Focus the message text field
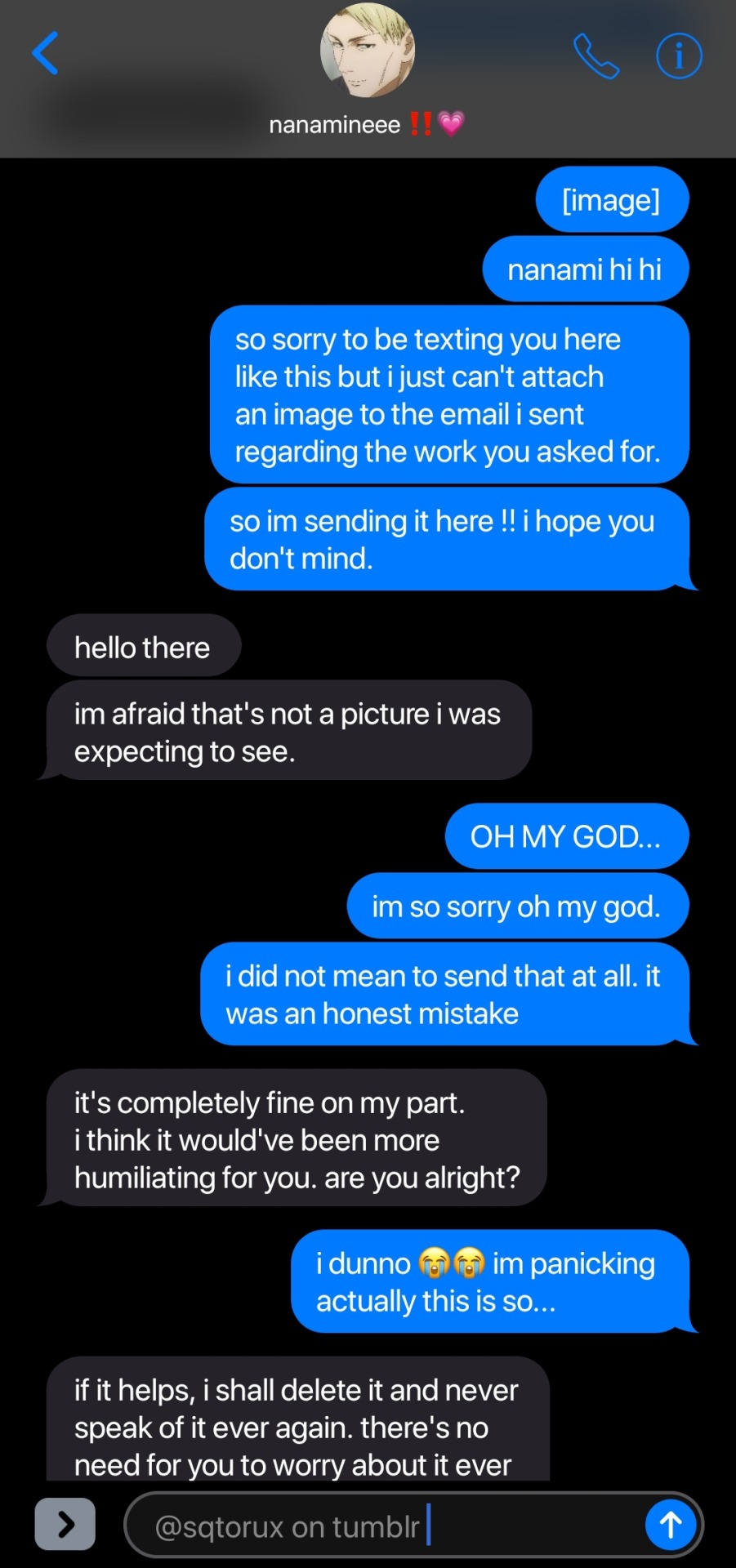 pos(384,1526)
